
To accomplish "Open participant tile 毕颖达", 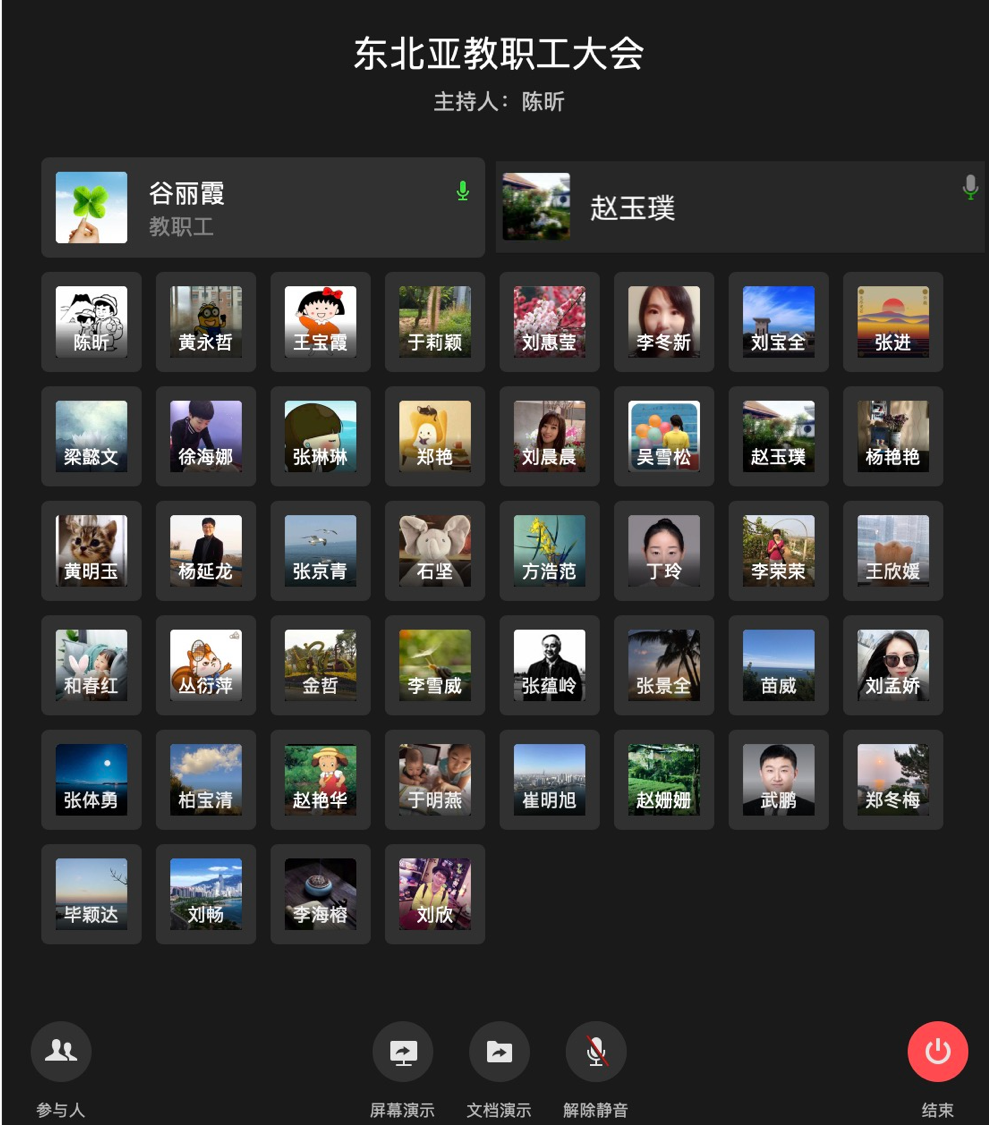I will pos(91,894).
